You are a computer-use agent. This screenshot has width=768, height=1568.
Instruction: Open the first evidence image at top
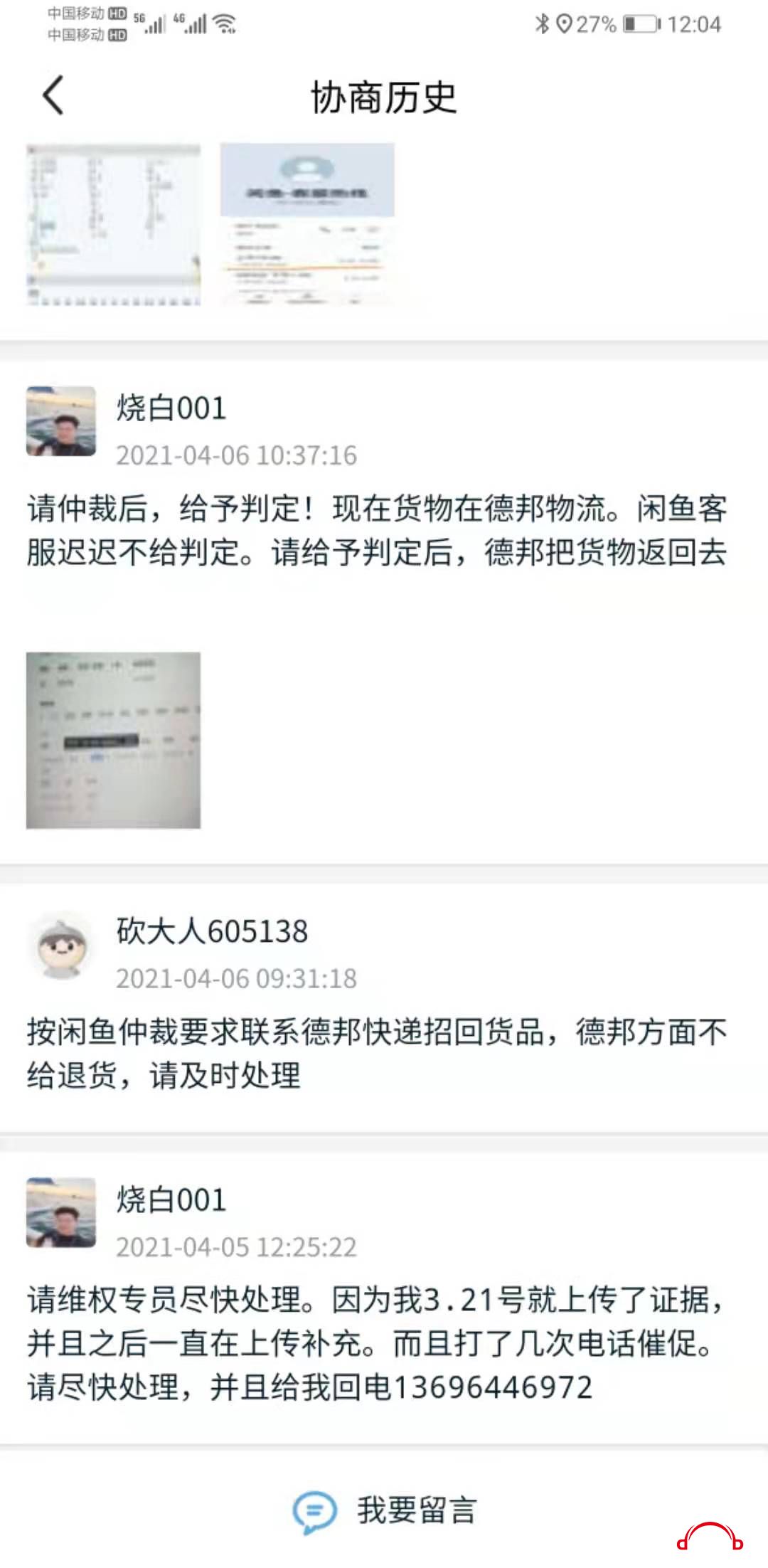tap(113, 224)
